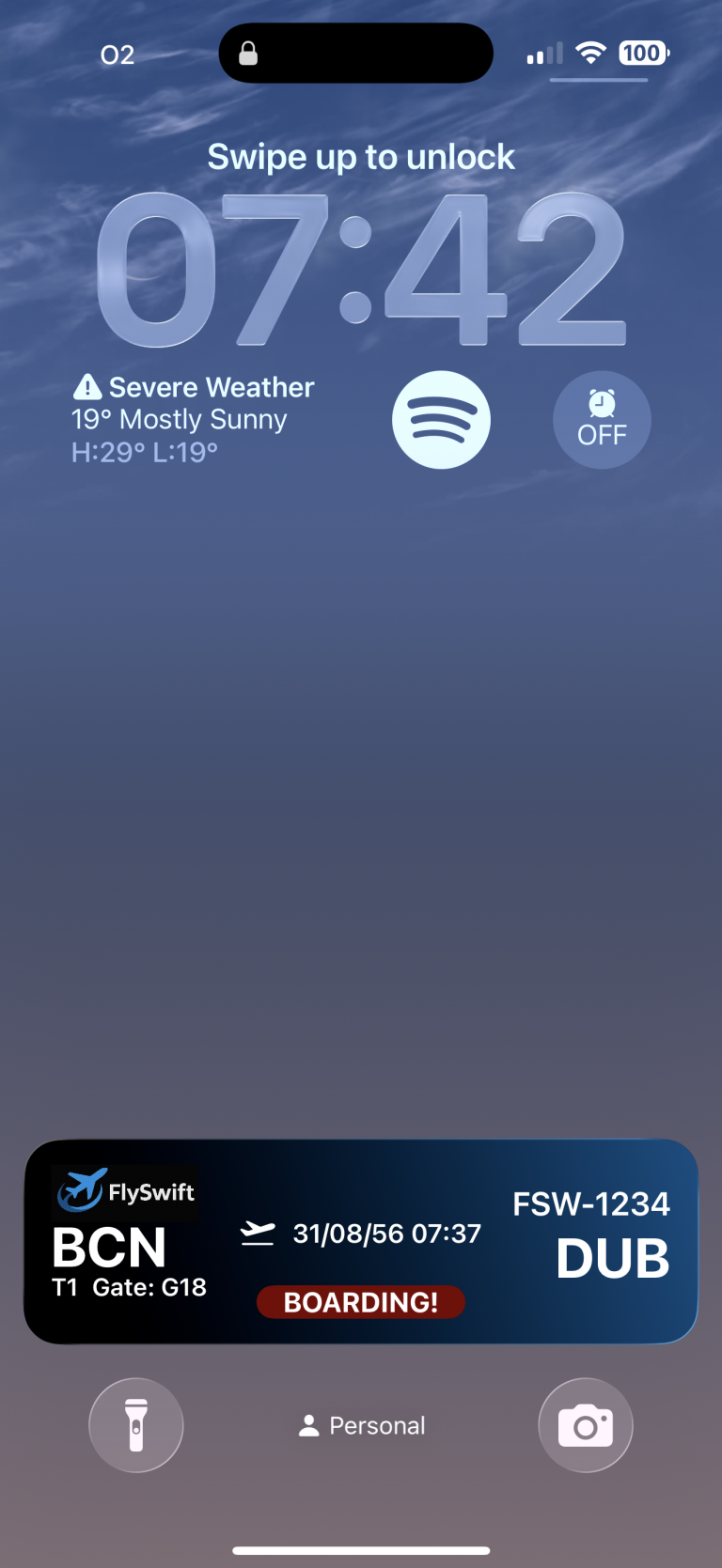Turn on the flashlight
Viewport: 722px width, 1568px height.
coord(136,1425)
